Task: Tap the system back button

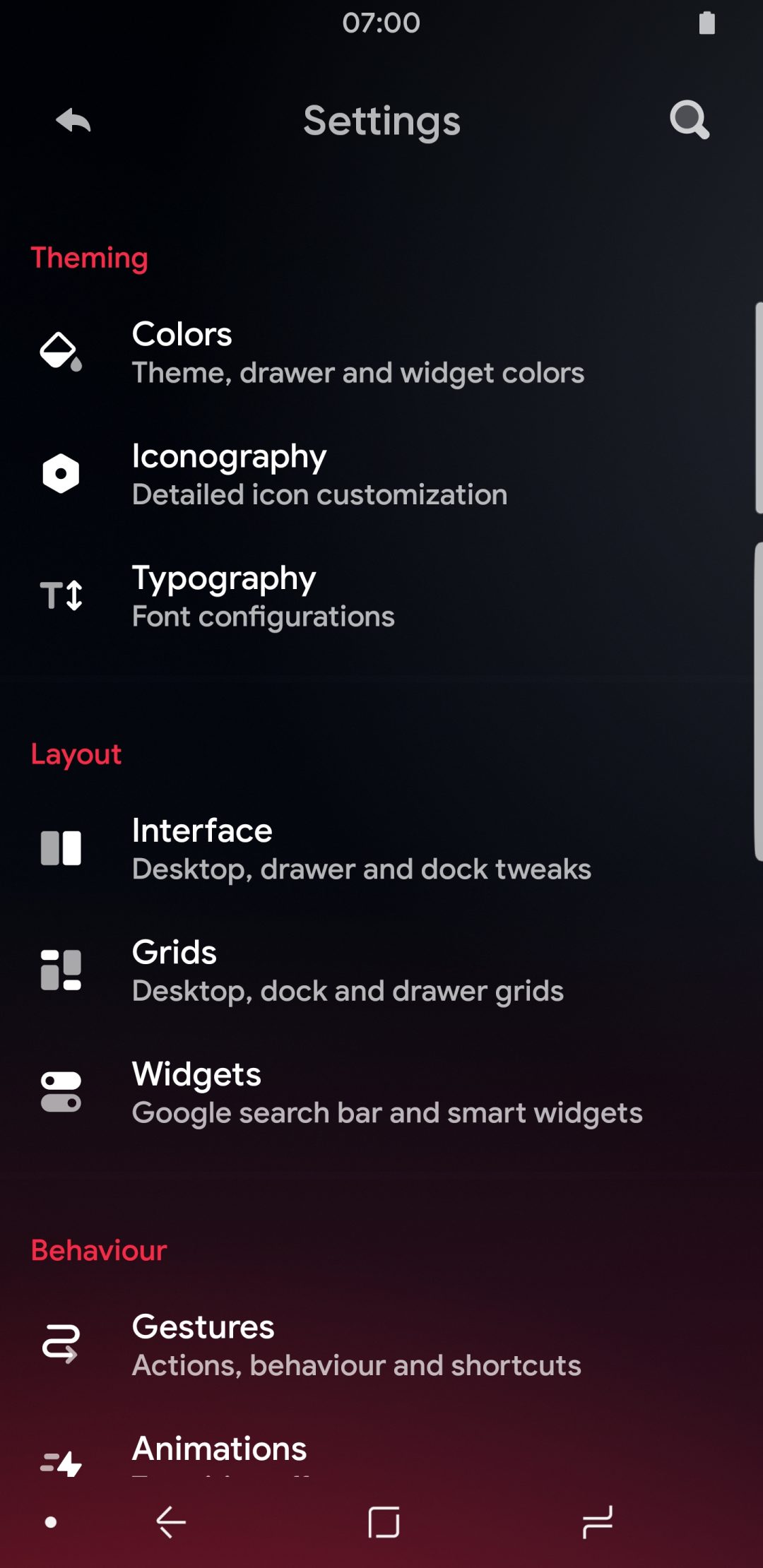Action: [171, 1522]
